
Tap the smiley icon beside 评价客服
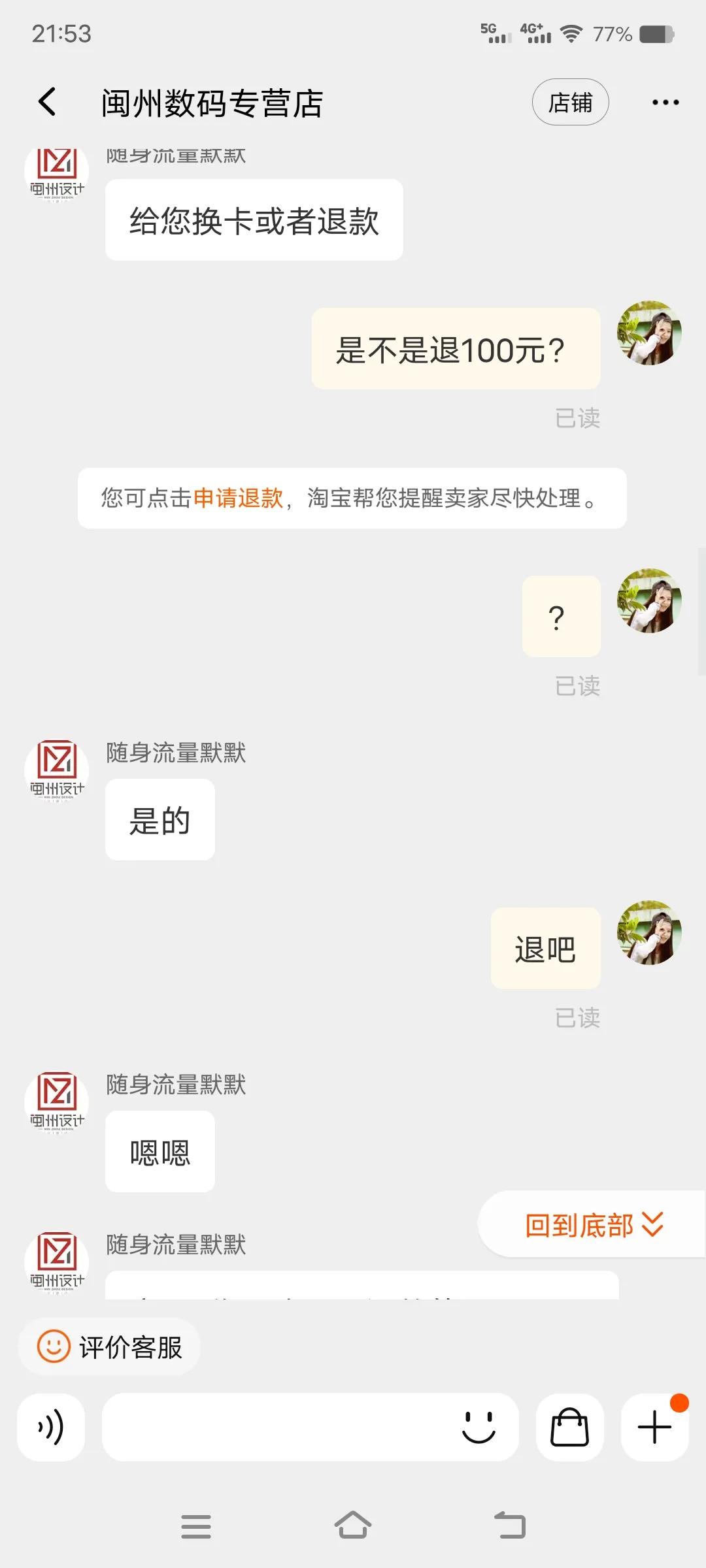click(55, 1347)
